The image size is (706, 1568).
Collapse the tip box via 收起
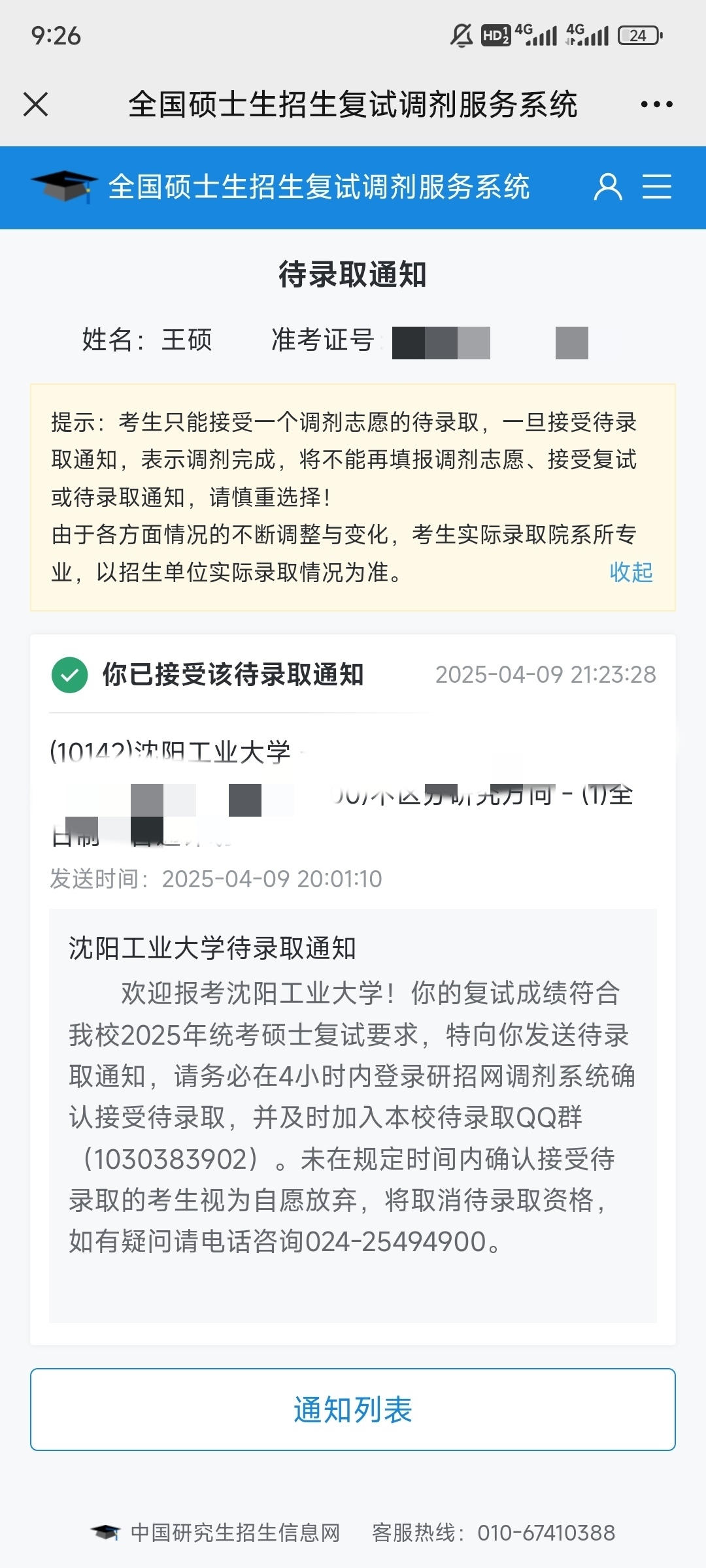pyautogui.click(x=631, y=572)
